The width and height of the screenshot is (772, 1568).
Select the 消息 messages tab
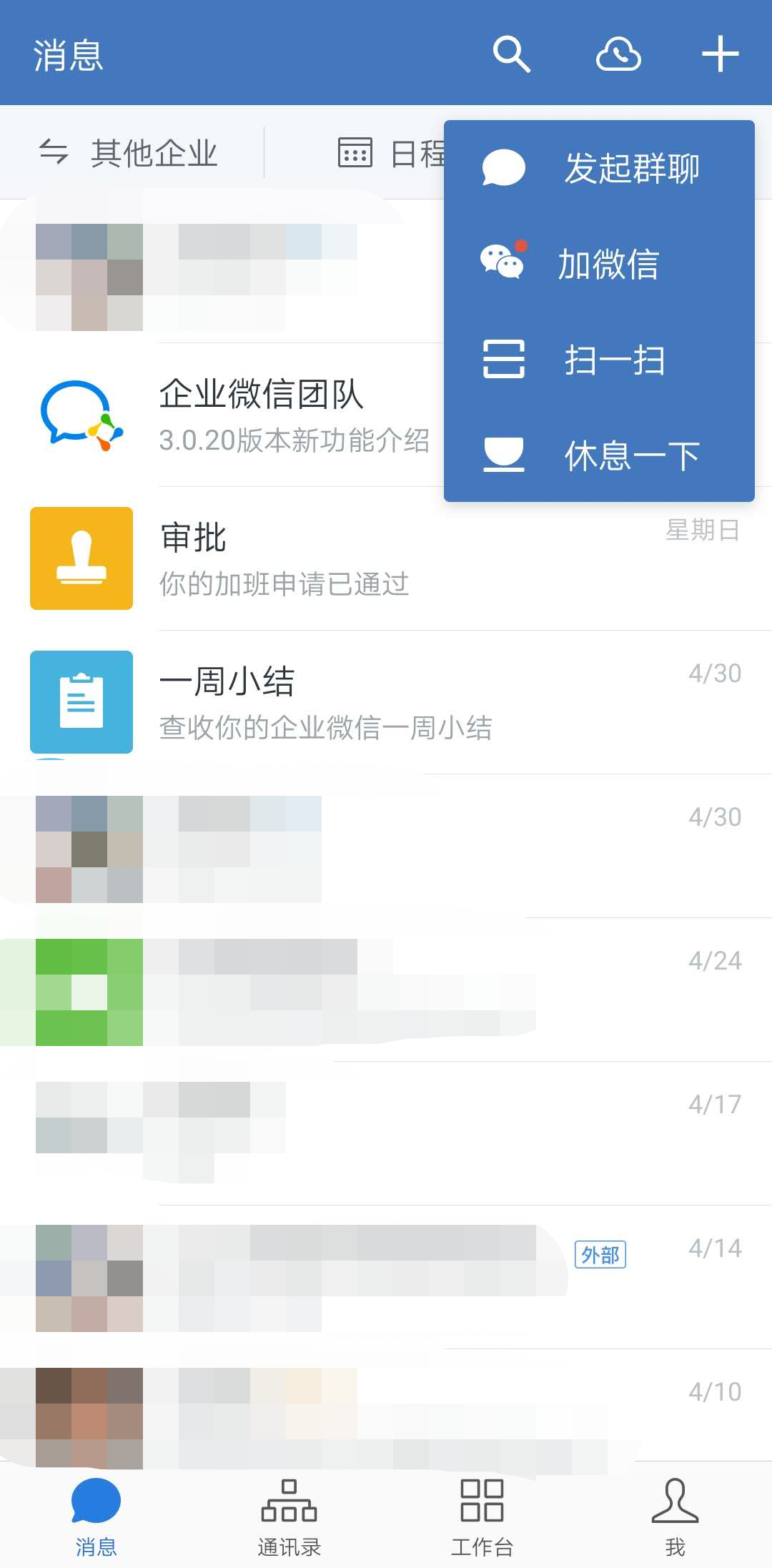point(96,1512)
